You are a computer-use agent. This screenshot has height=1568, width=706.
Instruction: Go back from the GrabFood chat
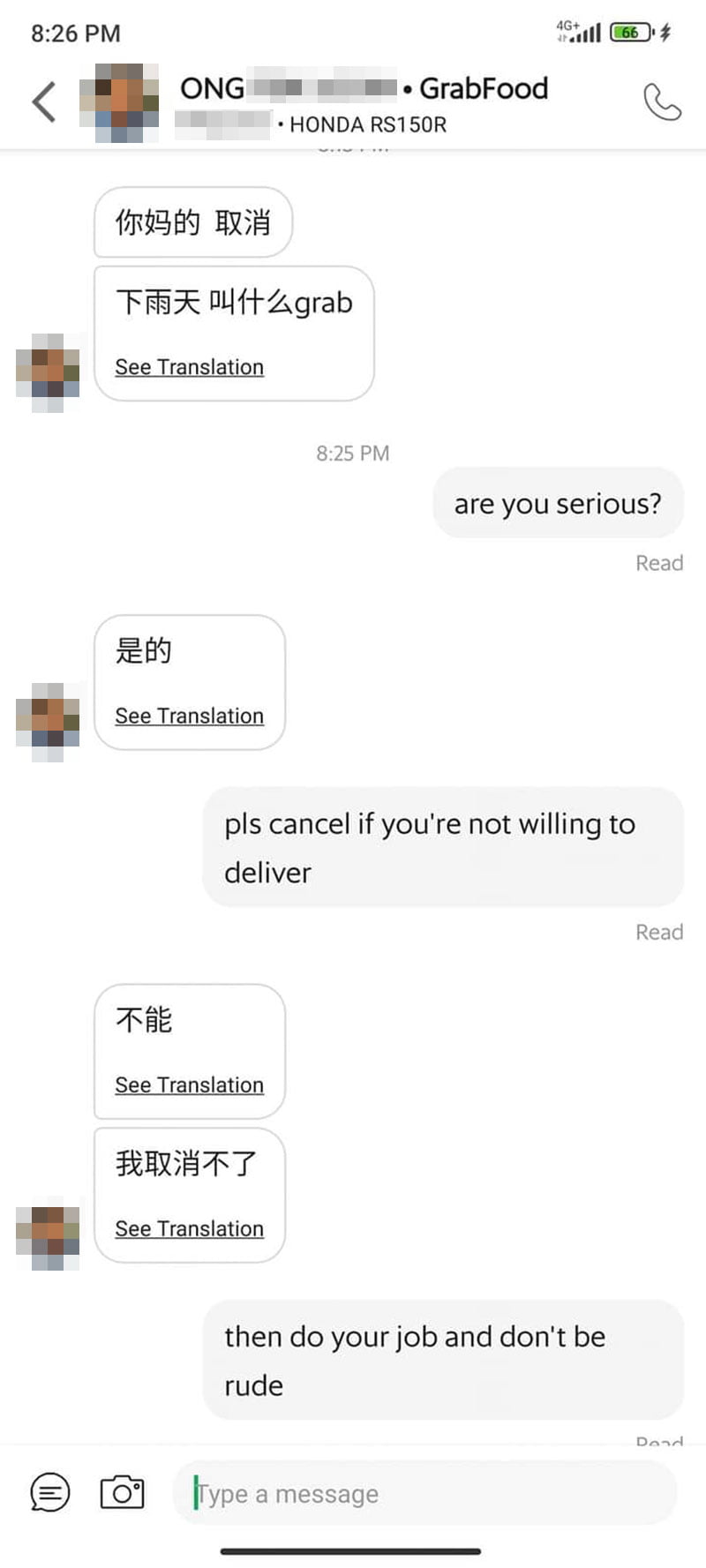click(44, 101)
